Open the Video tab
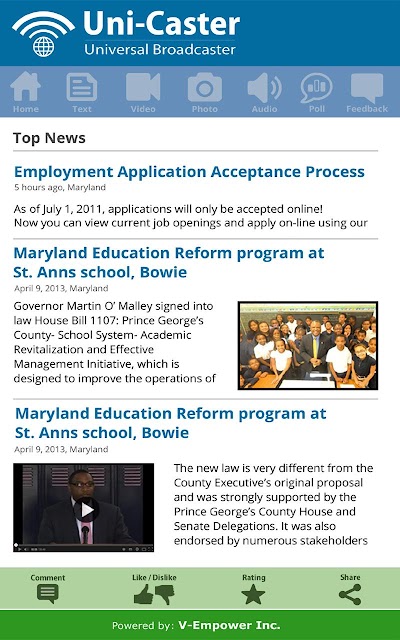Viewport: 400px width, 640px height. [x=143, y=92]
